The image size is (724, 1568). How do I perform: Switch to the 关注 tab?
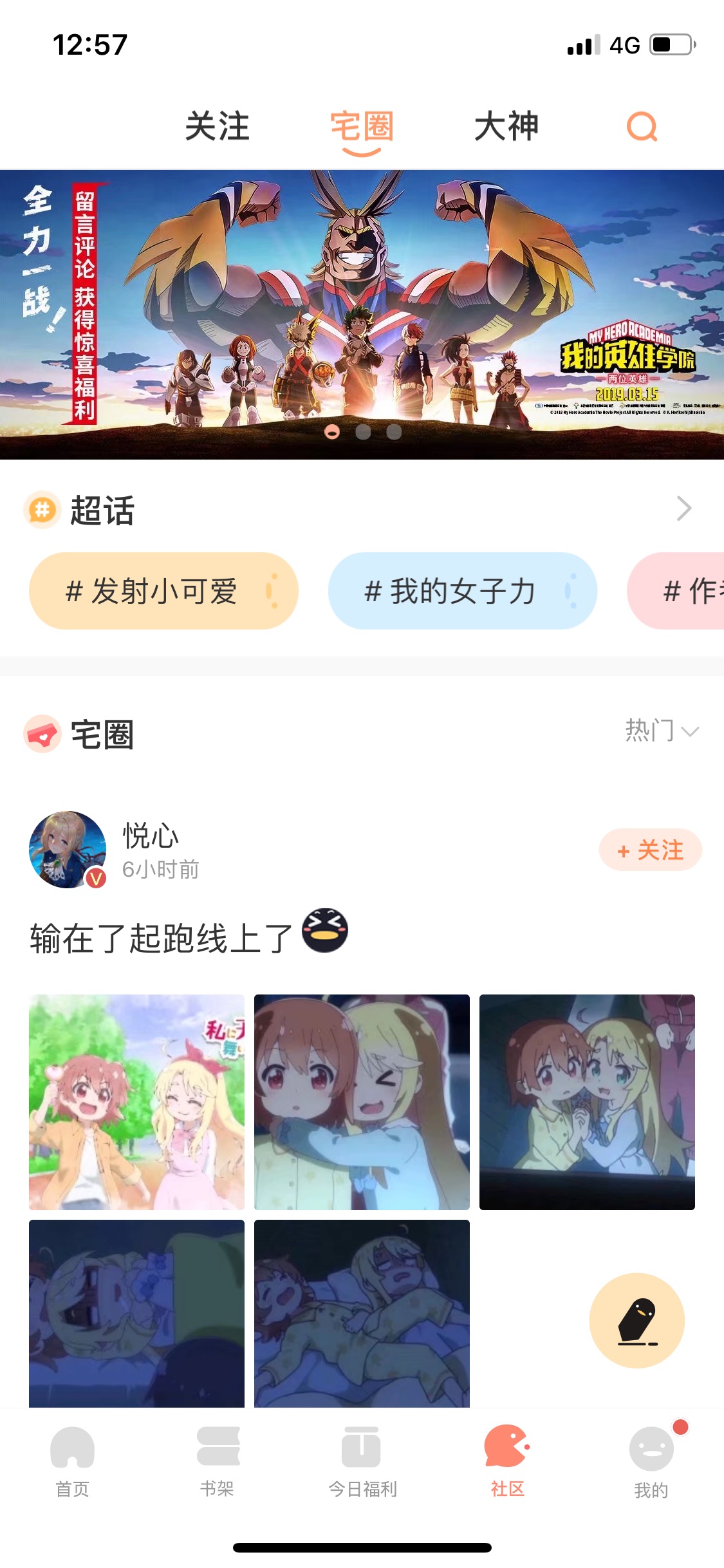coord(218,126)
